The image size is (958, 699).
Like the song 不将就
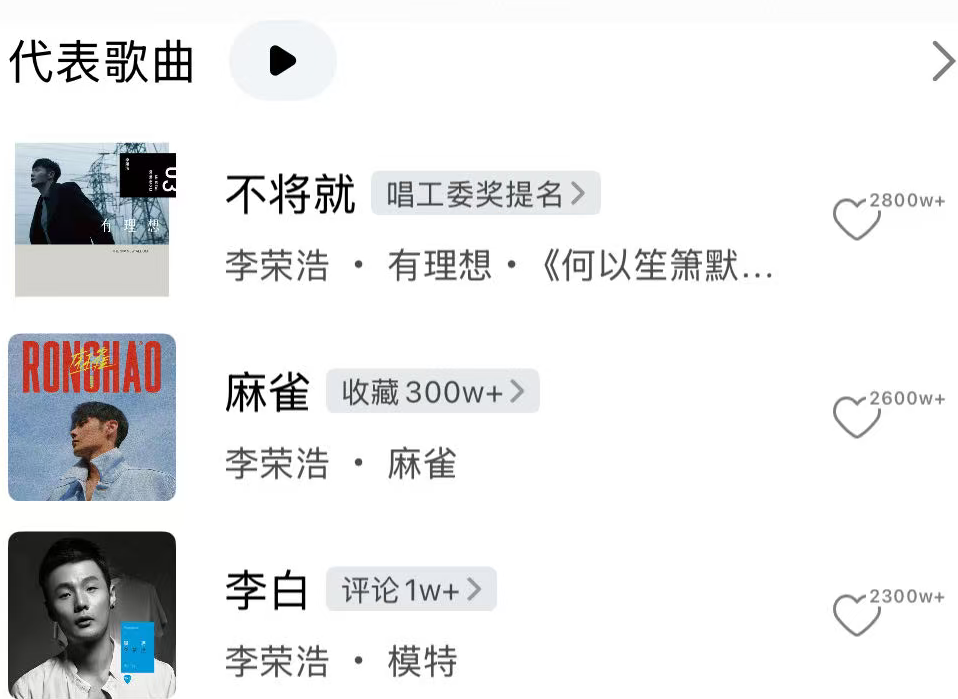[856, 220]
